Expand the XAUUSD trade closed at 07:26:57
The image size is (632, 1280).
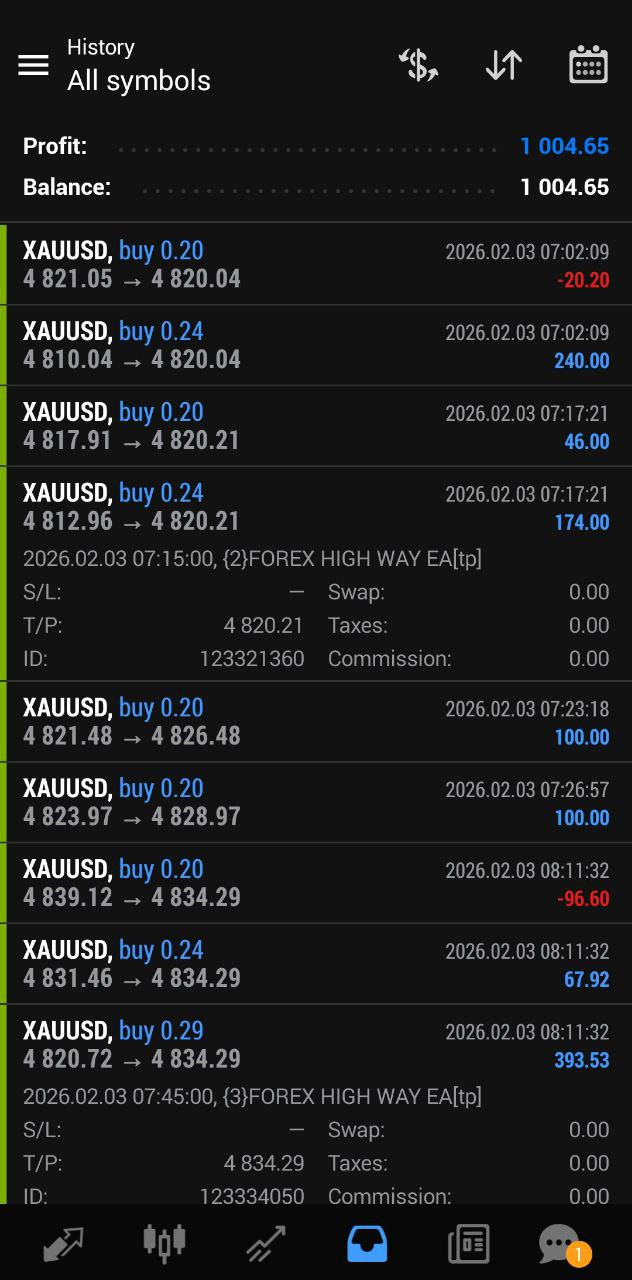(x=316, y=802)
